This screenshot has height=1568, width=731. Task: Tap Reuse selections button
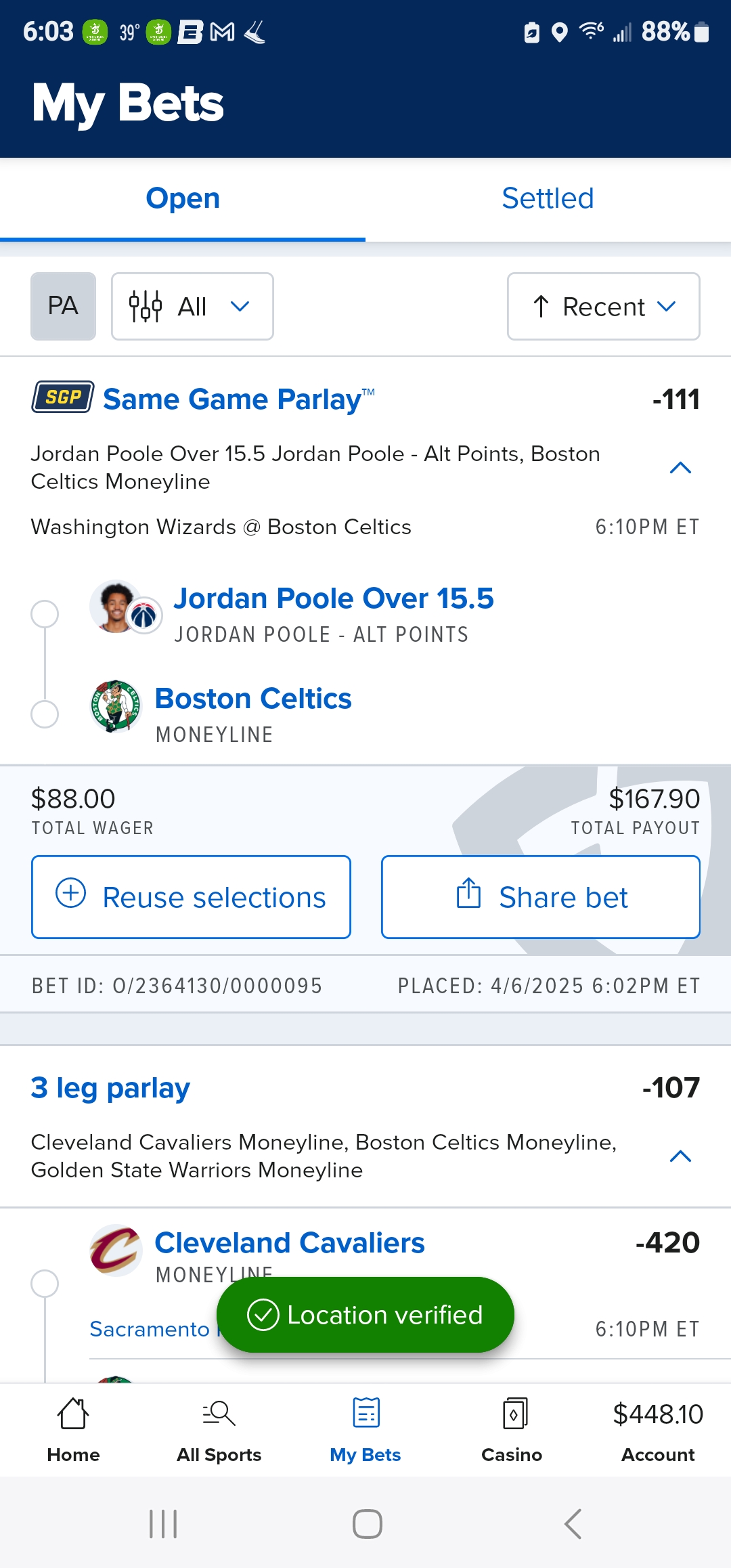point(191,896)
